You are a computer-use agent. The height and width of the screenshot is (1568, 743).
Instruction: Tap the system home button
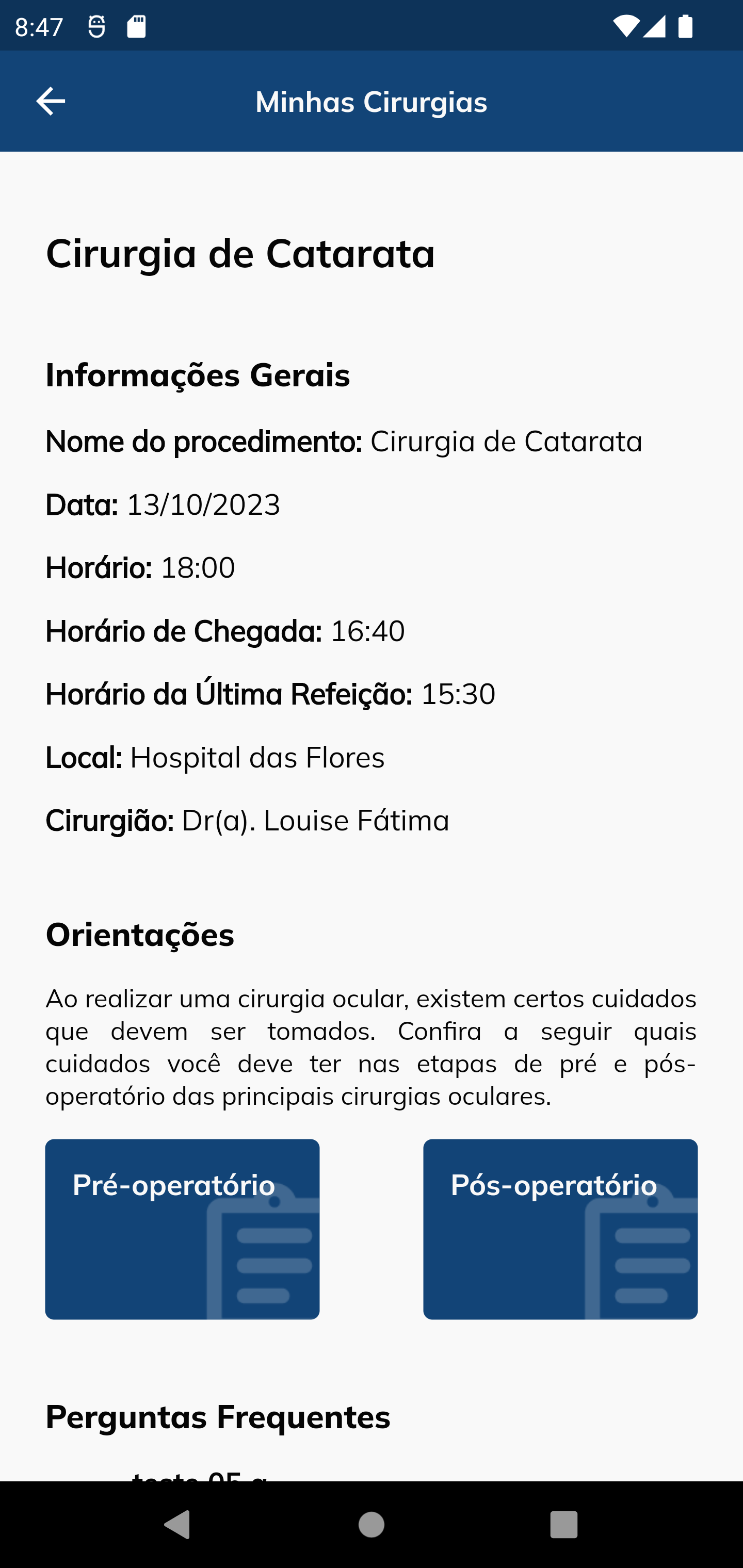(371, 1525)
